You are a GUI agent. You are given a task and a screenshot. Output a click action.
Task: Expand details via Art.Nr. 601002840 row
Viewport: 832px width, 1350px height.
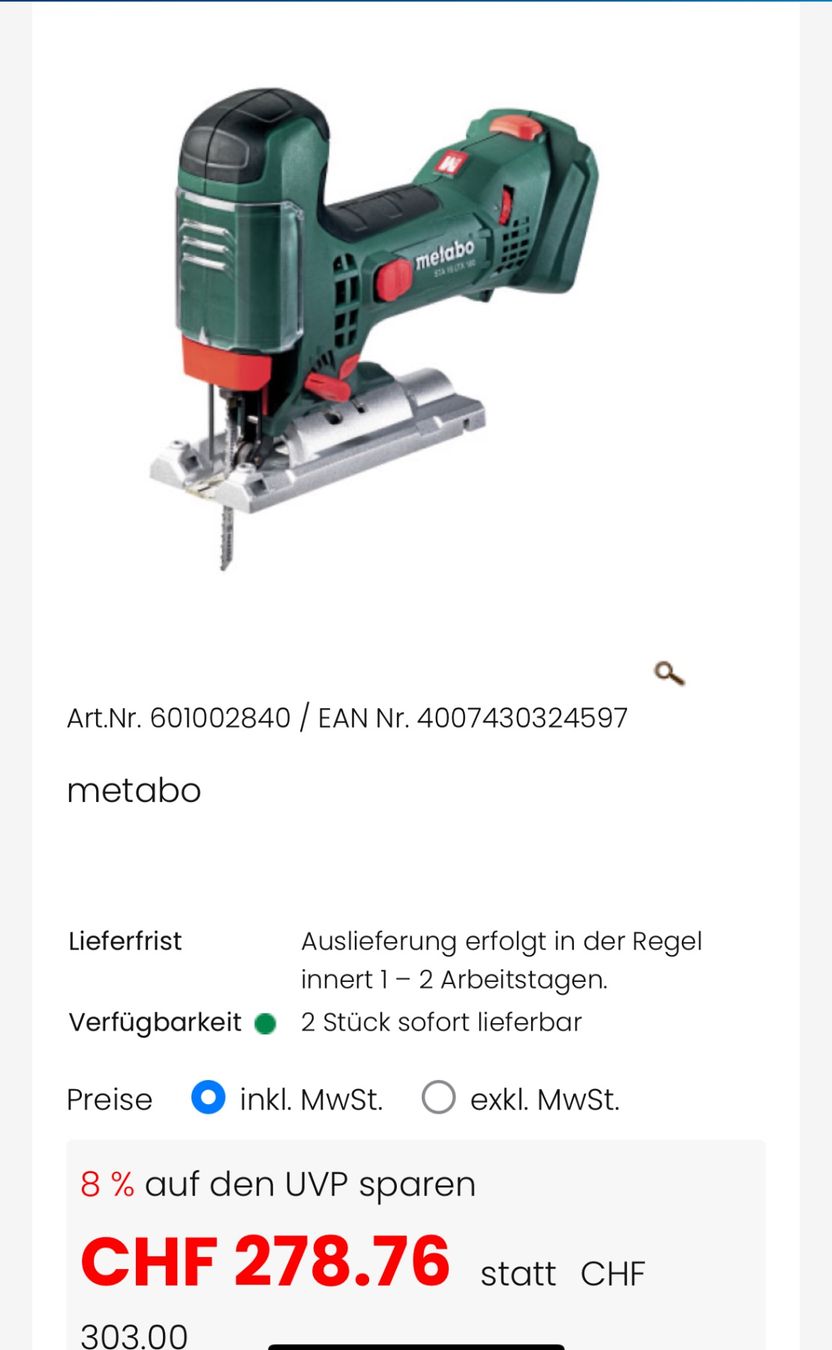point(180,717)
